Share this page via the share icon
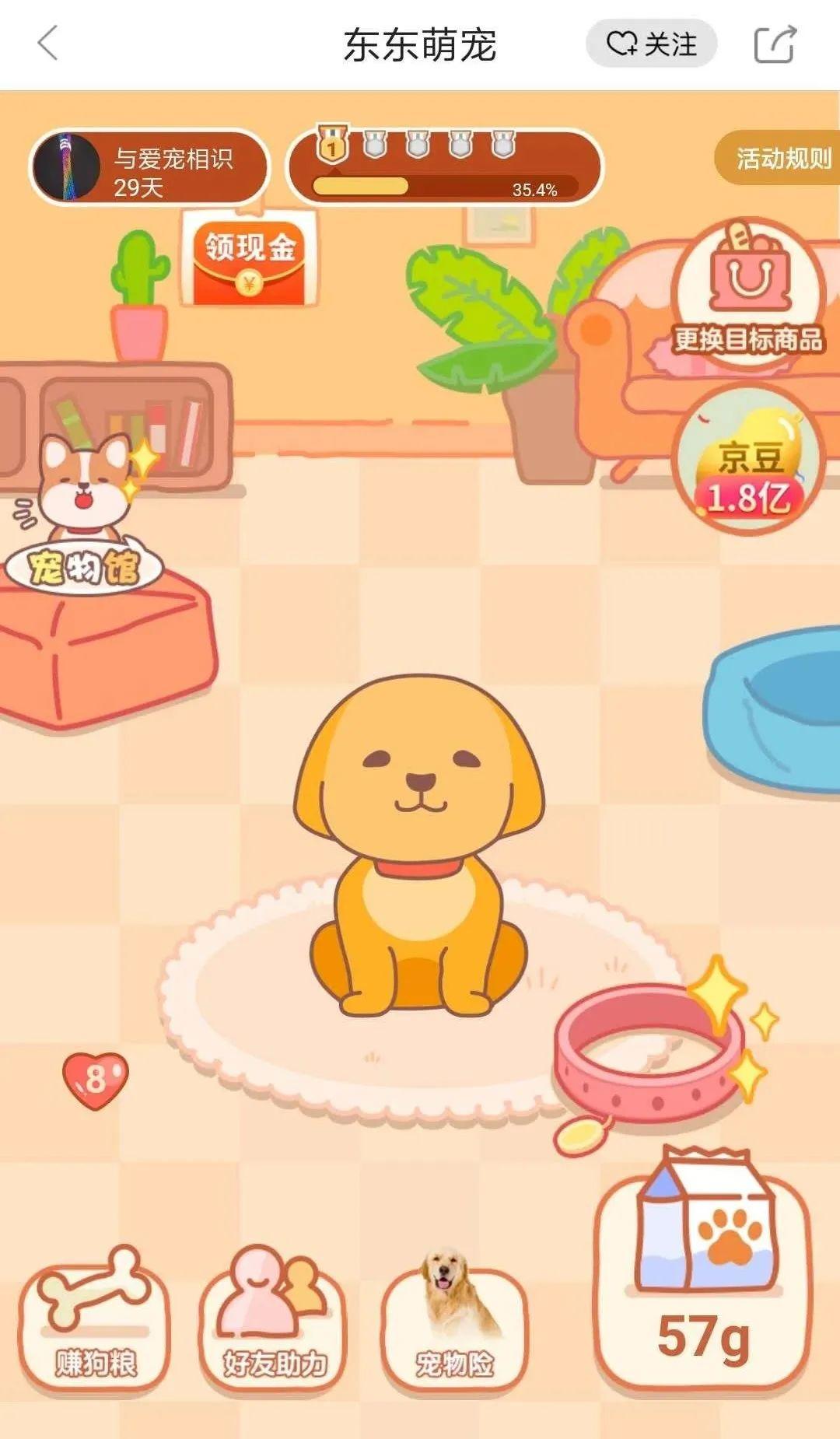 coord(775,44)
